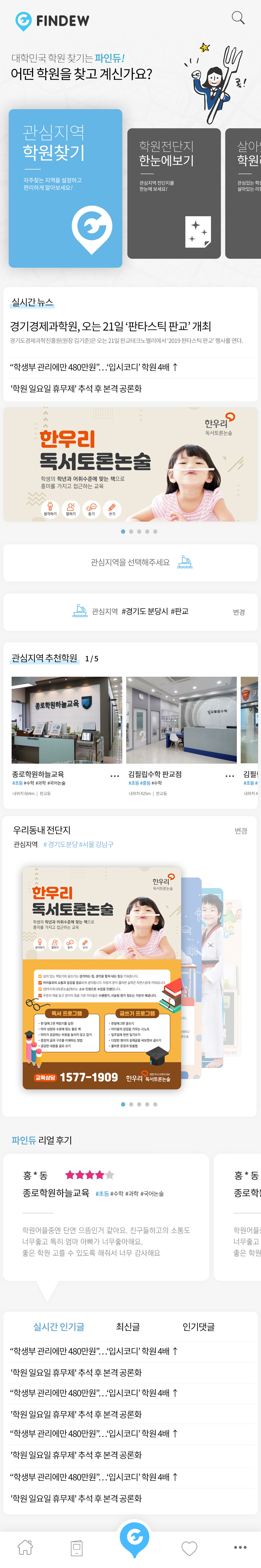This screenshot has width=261, height=1568.
Task: Open the 학원 일요일 휴무제 article in 실시간 뉴스
Action: [76, 388]
